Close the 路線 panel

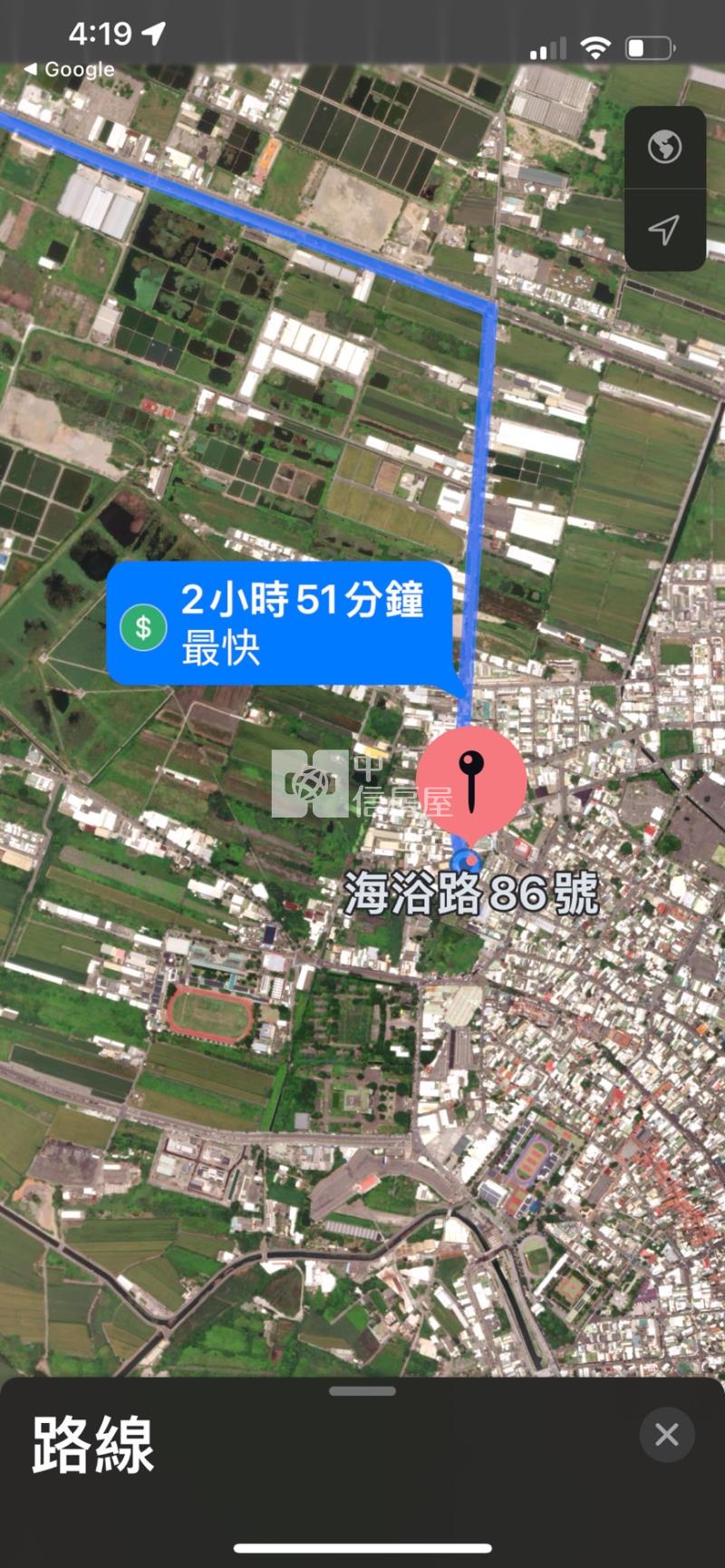pyautogui.click(x=667, y=1434)
